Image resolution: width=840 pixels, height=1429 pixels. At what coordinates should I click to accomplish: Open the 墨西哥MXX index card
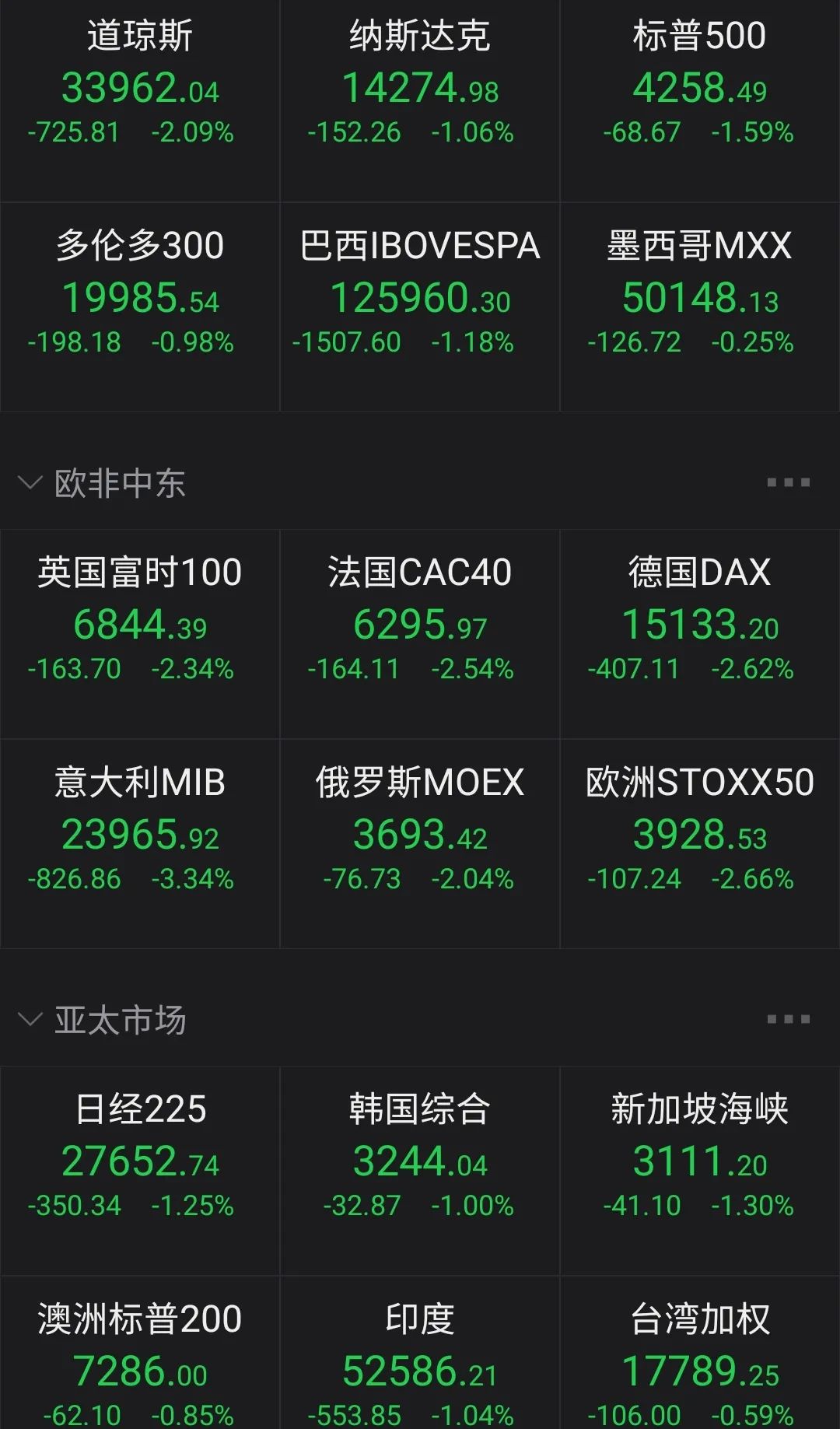tap(700, 296)
